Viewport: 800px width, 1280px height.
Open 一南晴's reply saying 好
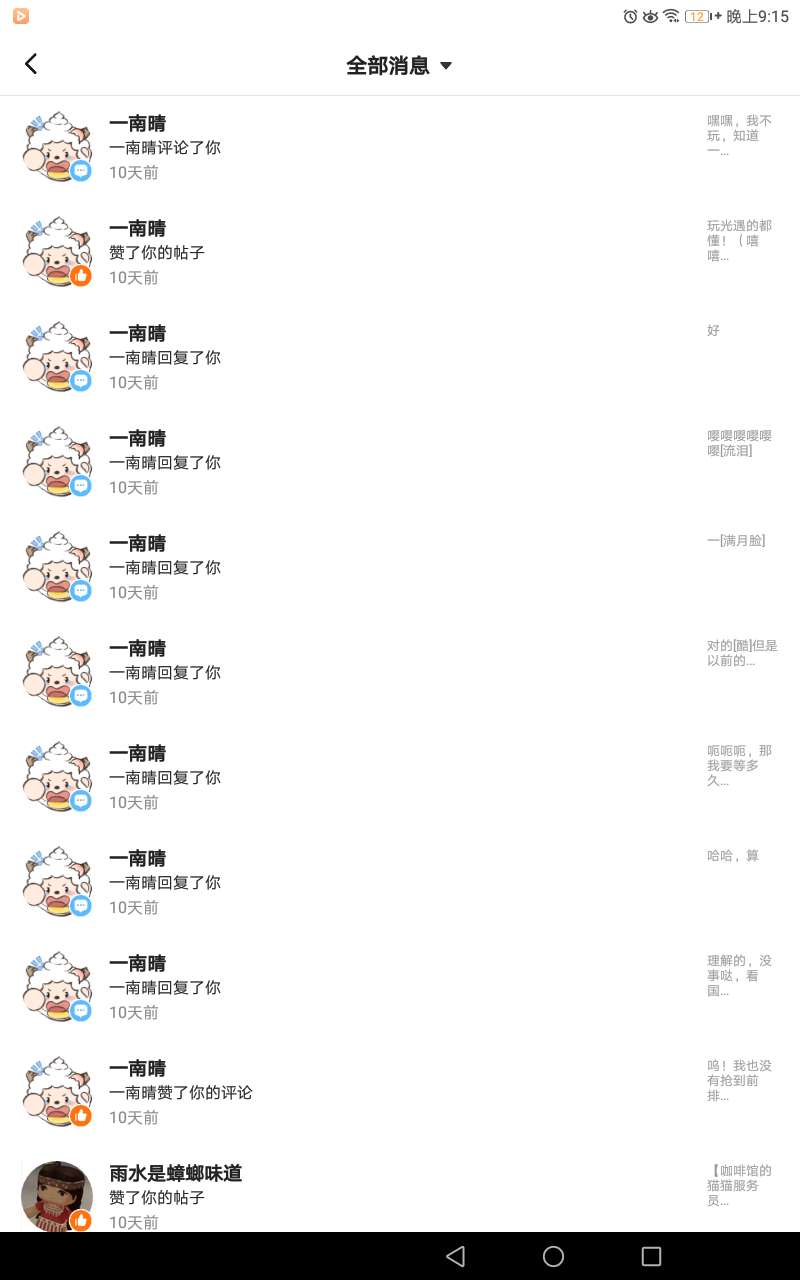(400, 358)
